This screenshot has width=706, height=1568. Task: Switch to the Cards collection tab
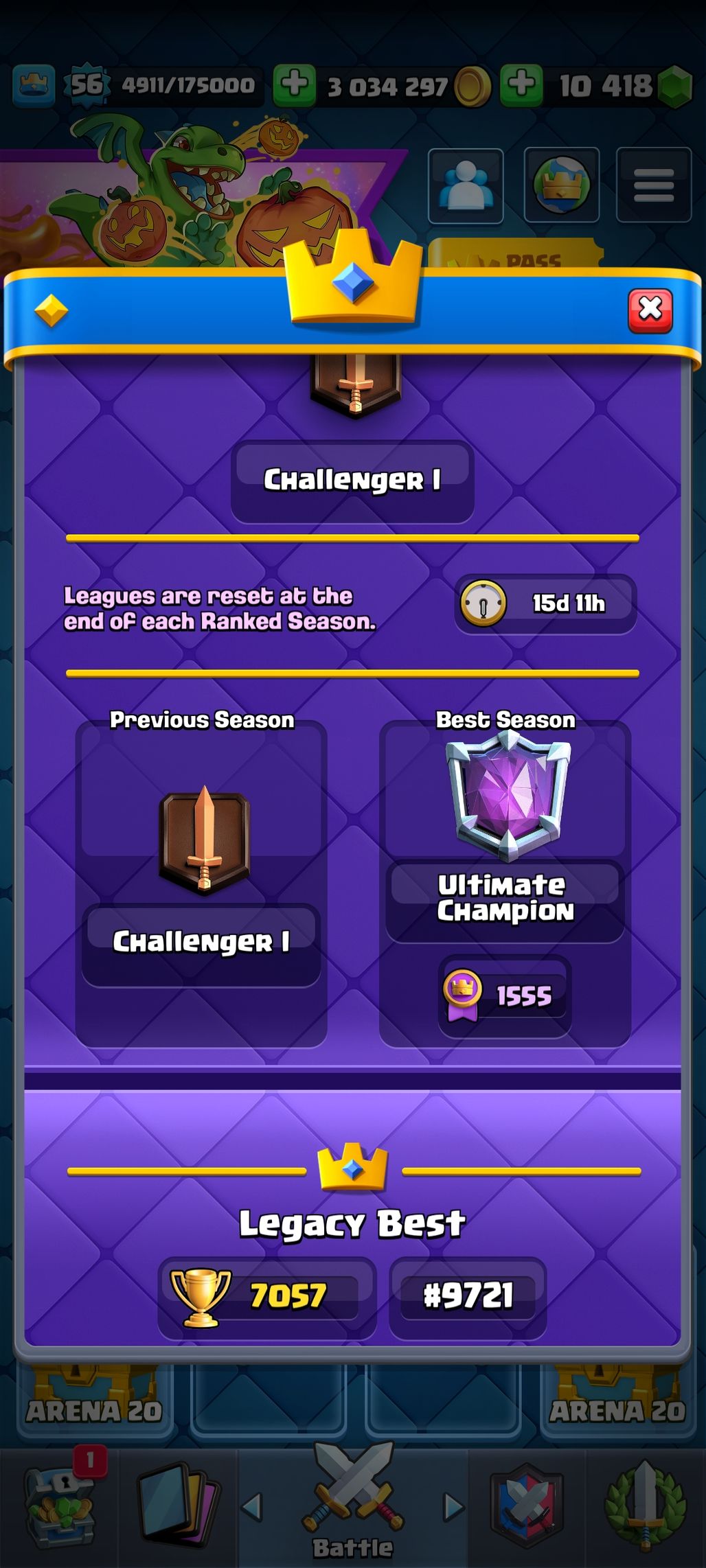[178, 1507]
